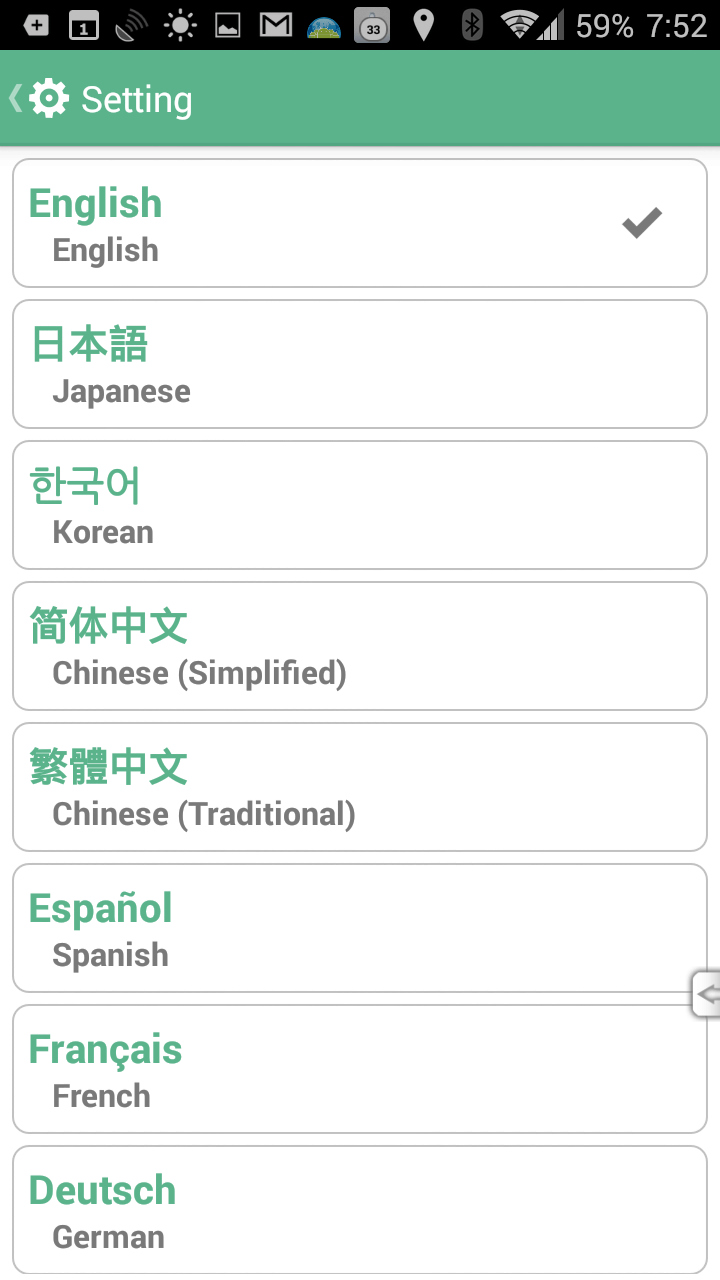Choose Français as app language

tap(360, 1069)
